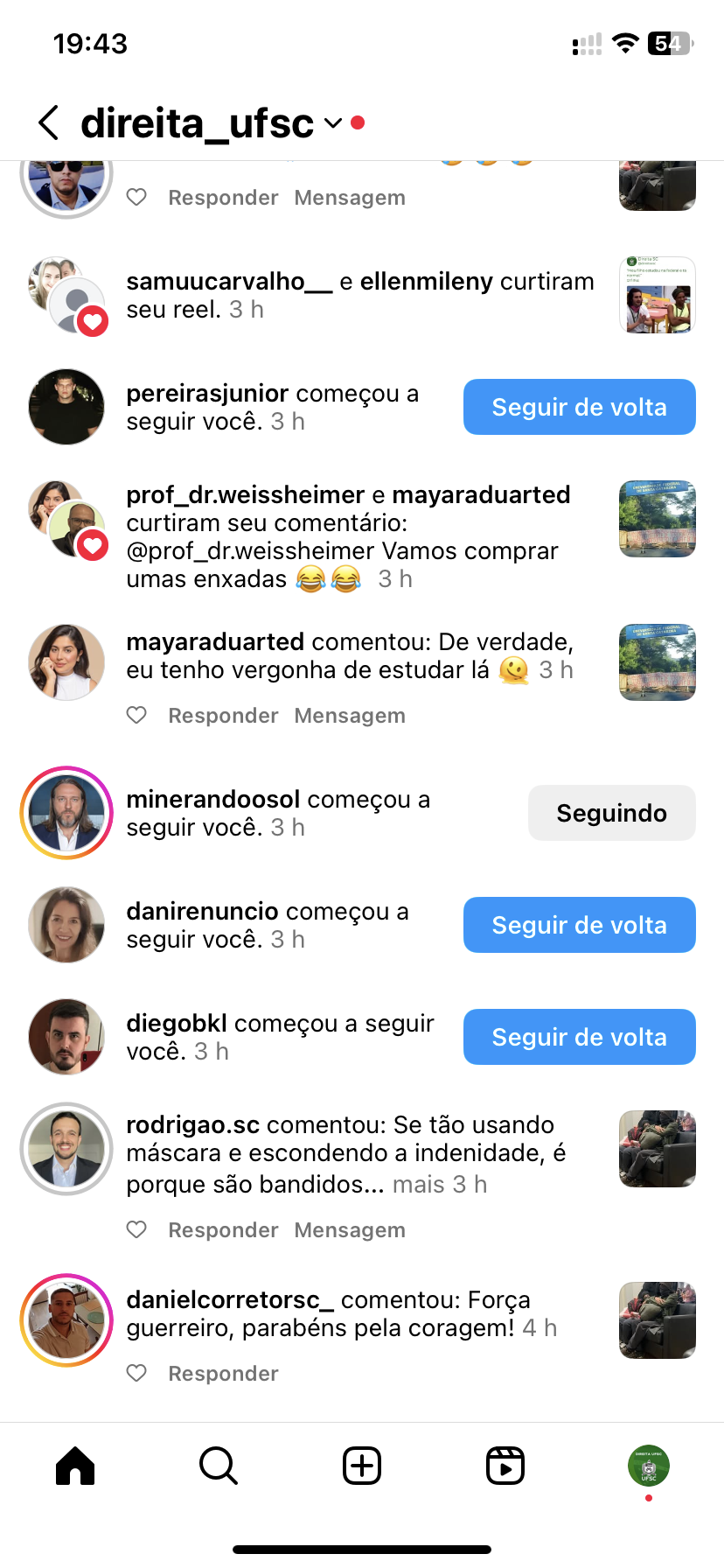Open the search and explore tab
Image resolution: width=724 pixels, height=1568 pixels.
pos(218,1466)
